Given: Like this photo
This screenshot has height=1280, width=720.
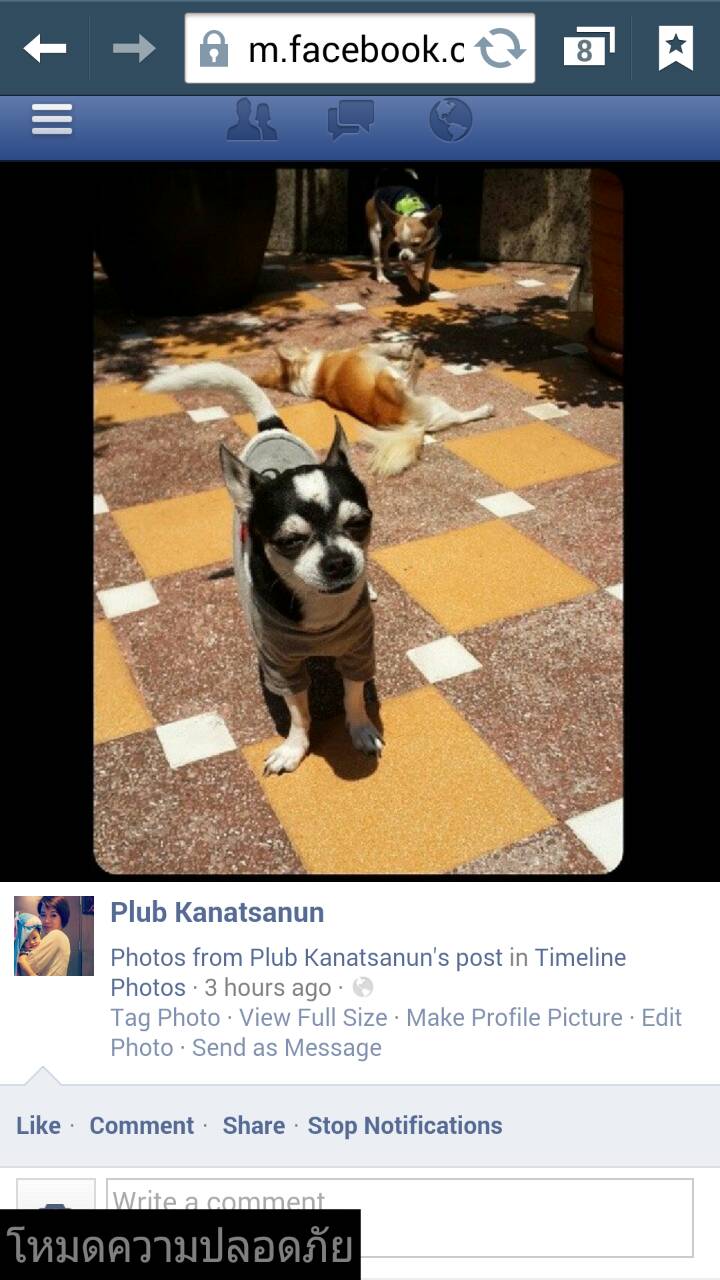Looking at the screenshot, I should [x=38, y=1126].
